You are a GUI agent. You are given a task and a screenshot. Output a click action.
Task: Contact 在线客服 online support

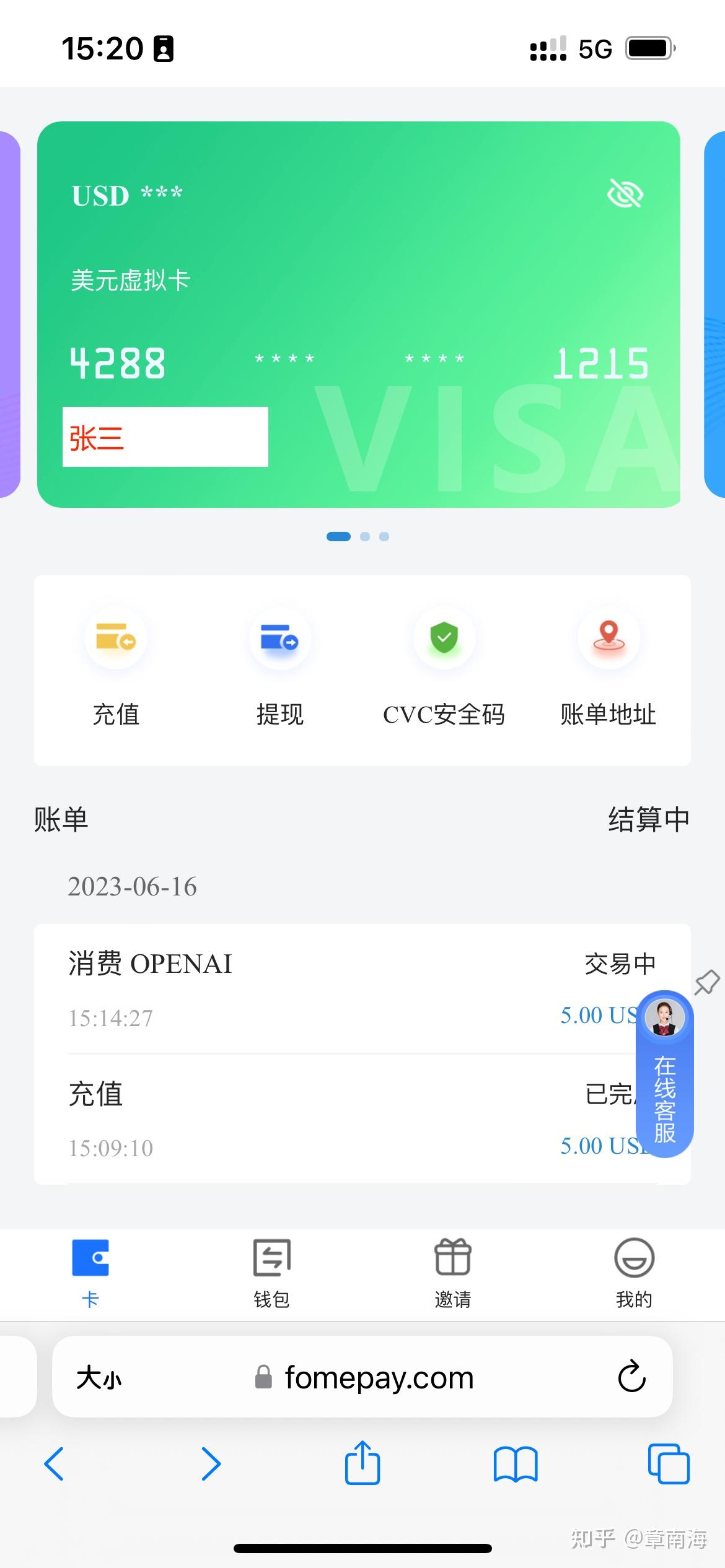pyautogui.click(x=665, y=1074)
